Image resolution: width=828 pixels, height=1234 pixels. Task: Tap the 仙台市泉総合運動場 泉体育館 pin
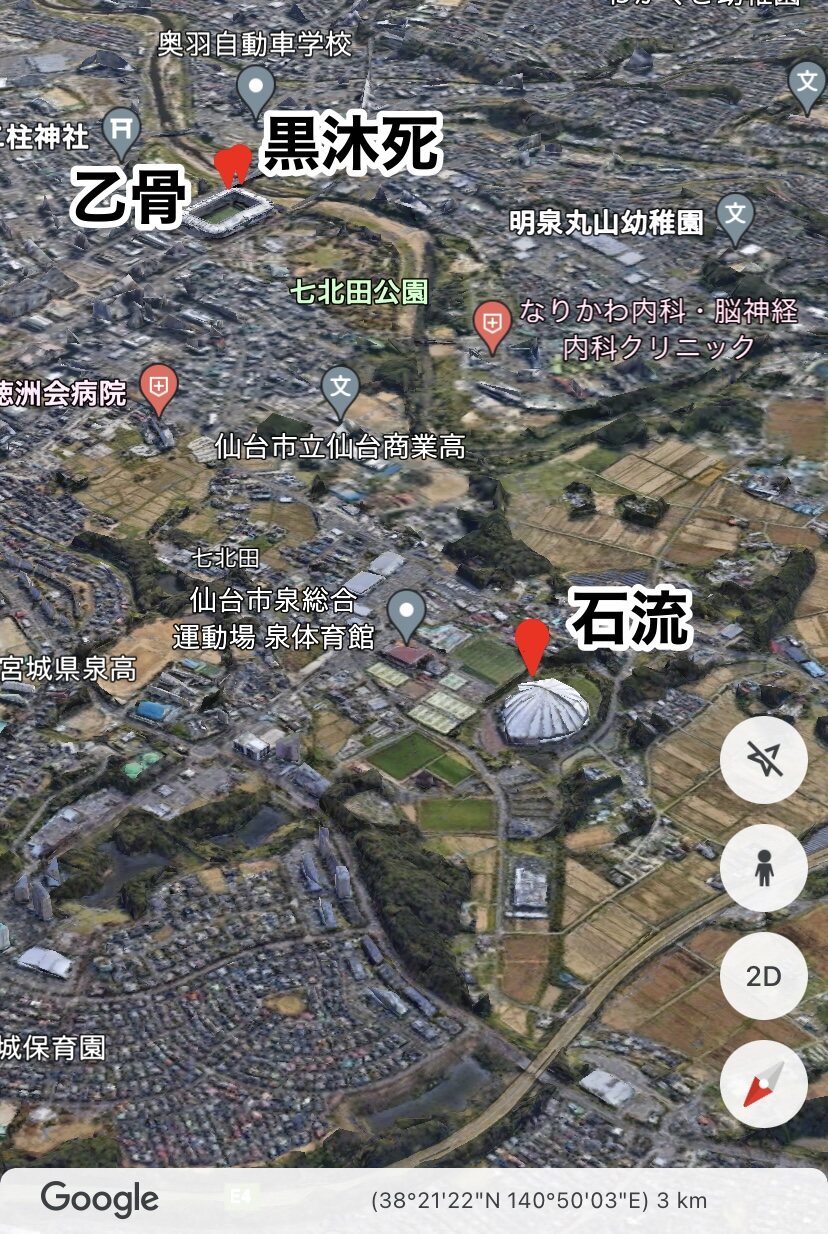406,612
